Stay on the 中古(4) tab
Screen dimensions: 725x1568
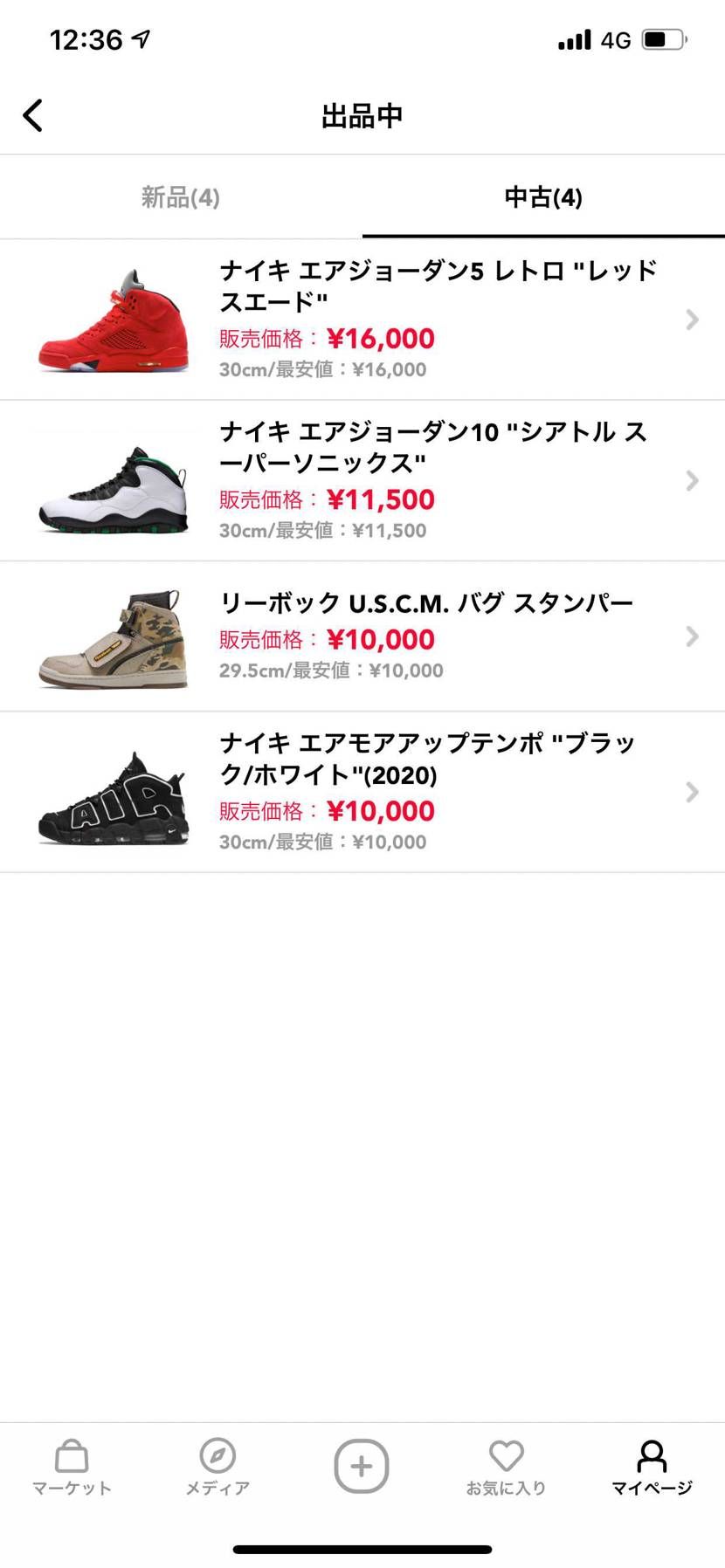coord(543,197)
